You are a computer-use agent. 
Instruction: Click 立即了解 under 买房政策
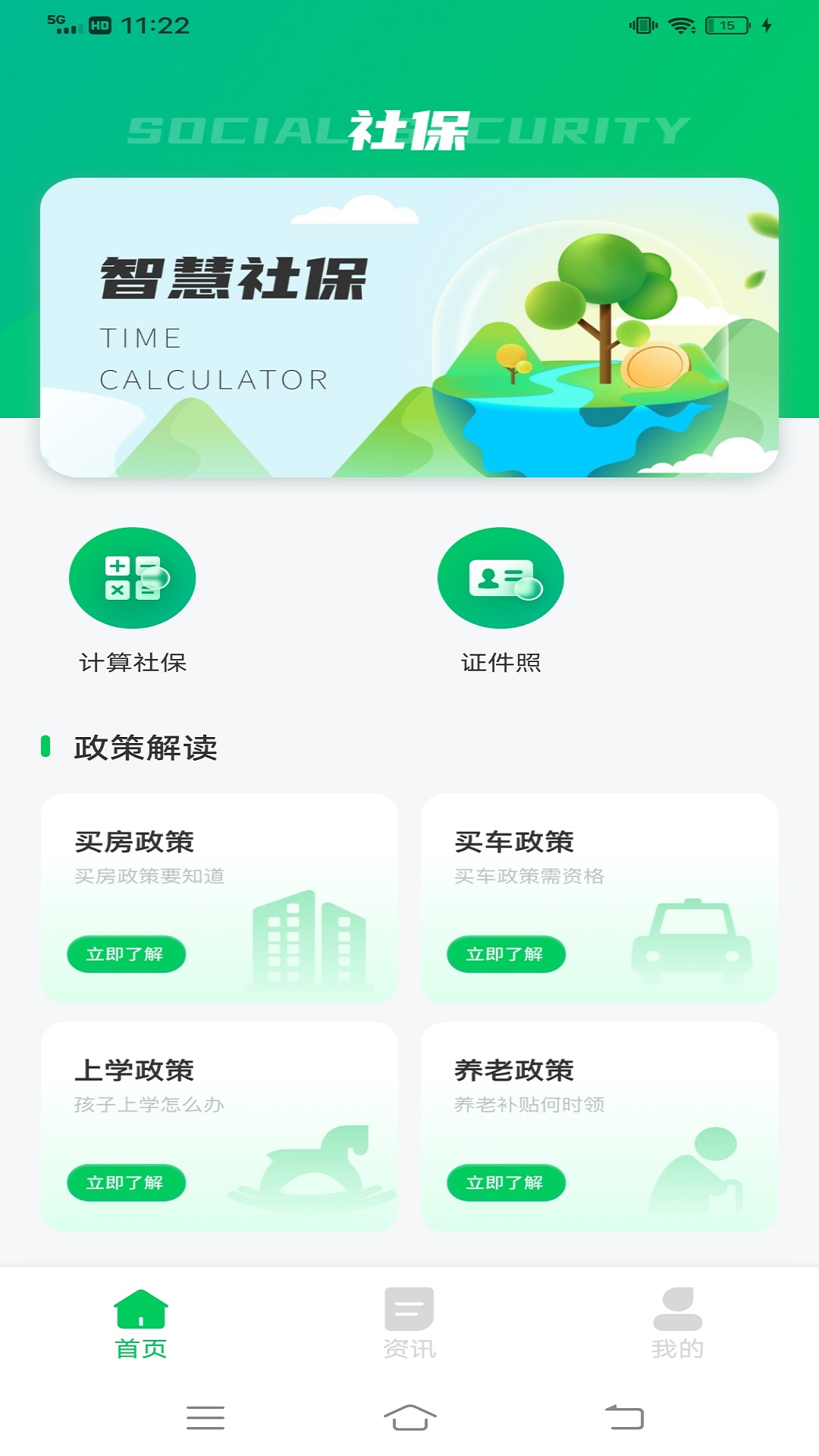click(127, 954)
